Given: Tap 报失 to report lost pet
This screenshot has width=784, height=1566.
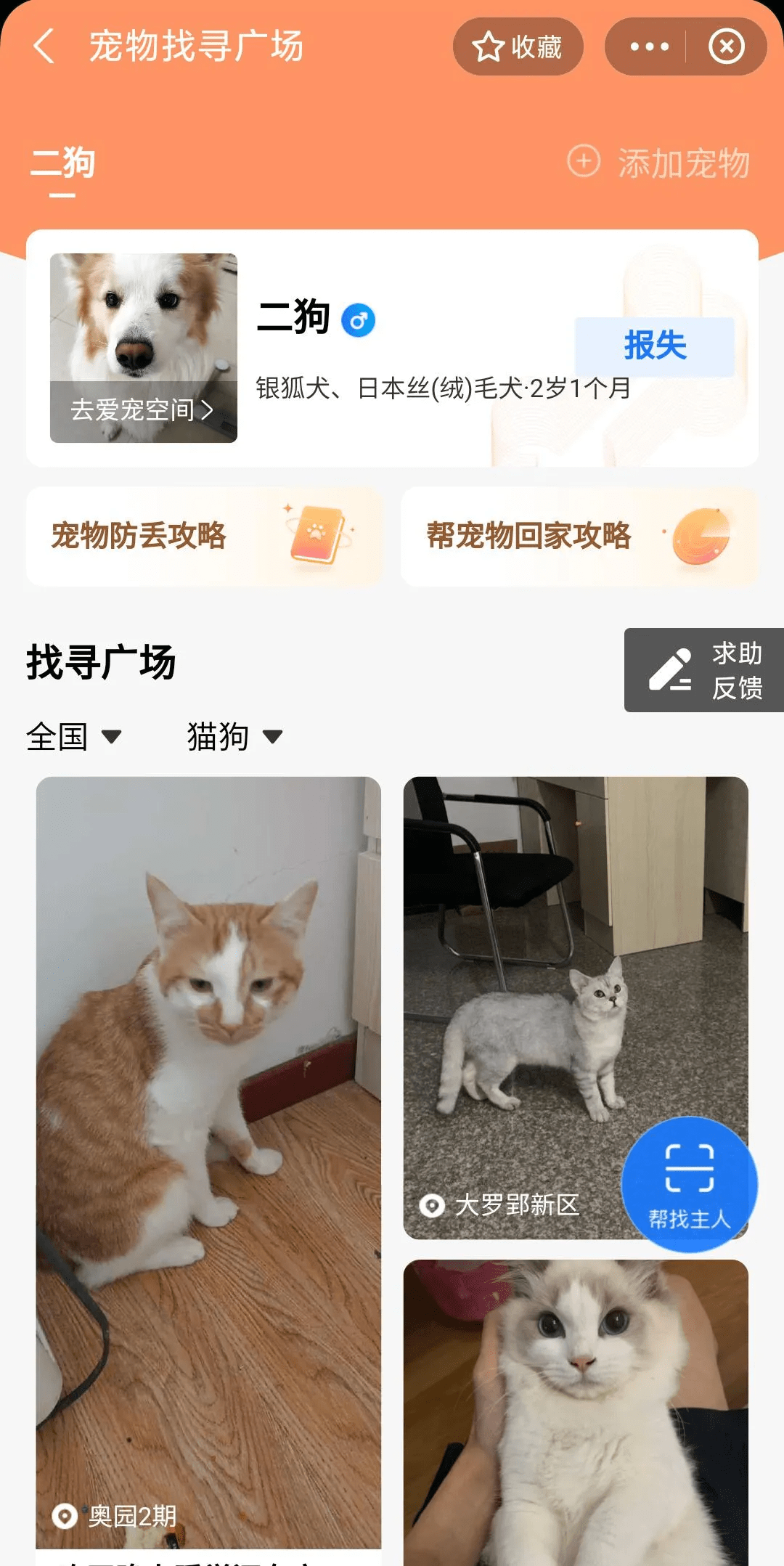Looking at the screenshot, I should pos(655,346).
